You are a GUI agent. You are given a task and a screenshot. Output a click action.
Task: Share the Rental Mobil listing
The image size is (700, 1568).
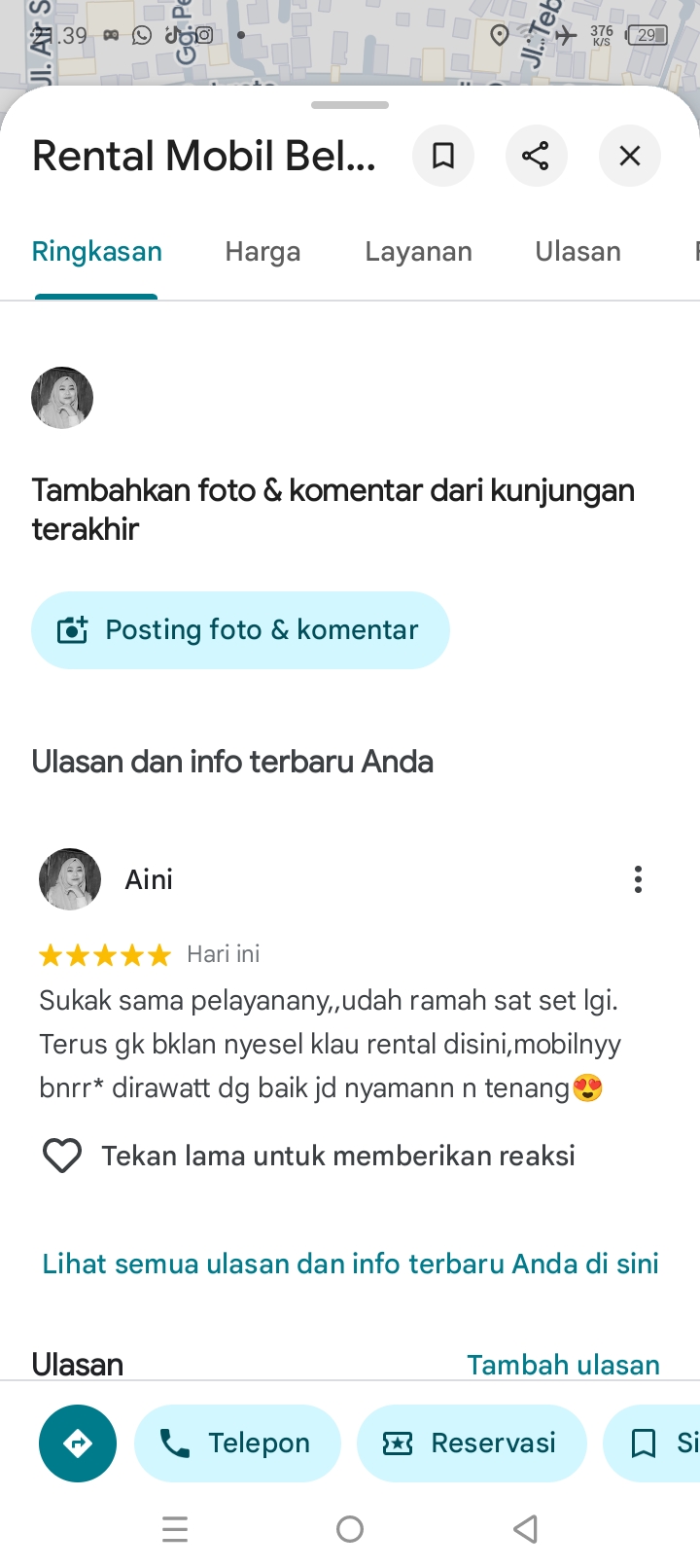(x=536, y=156)
